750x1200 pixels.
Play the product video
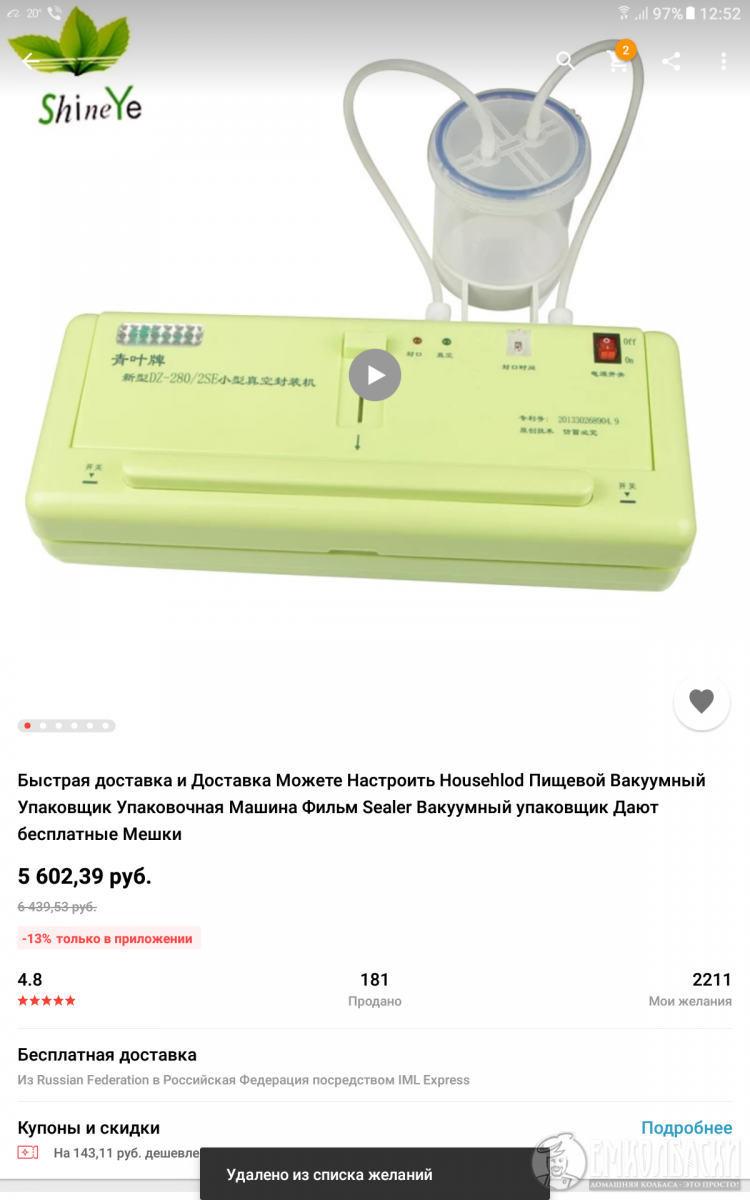click(375, 375)
